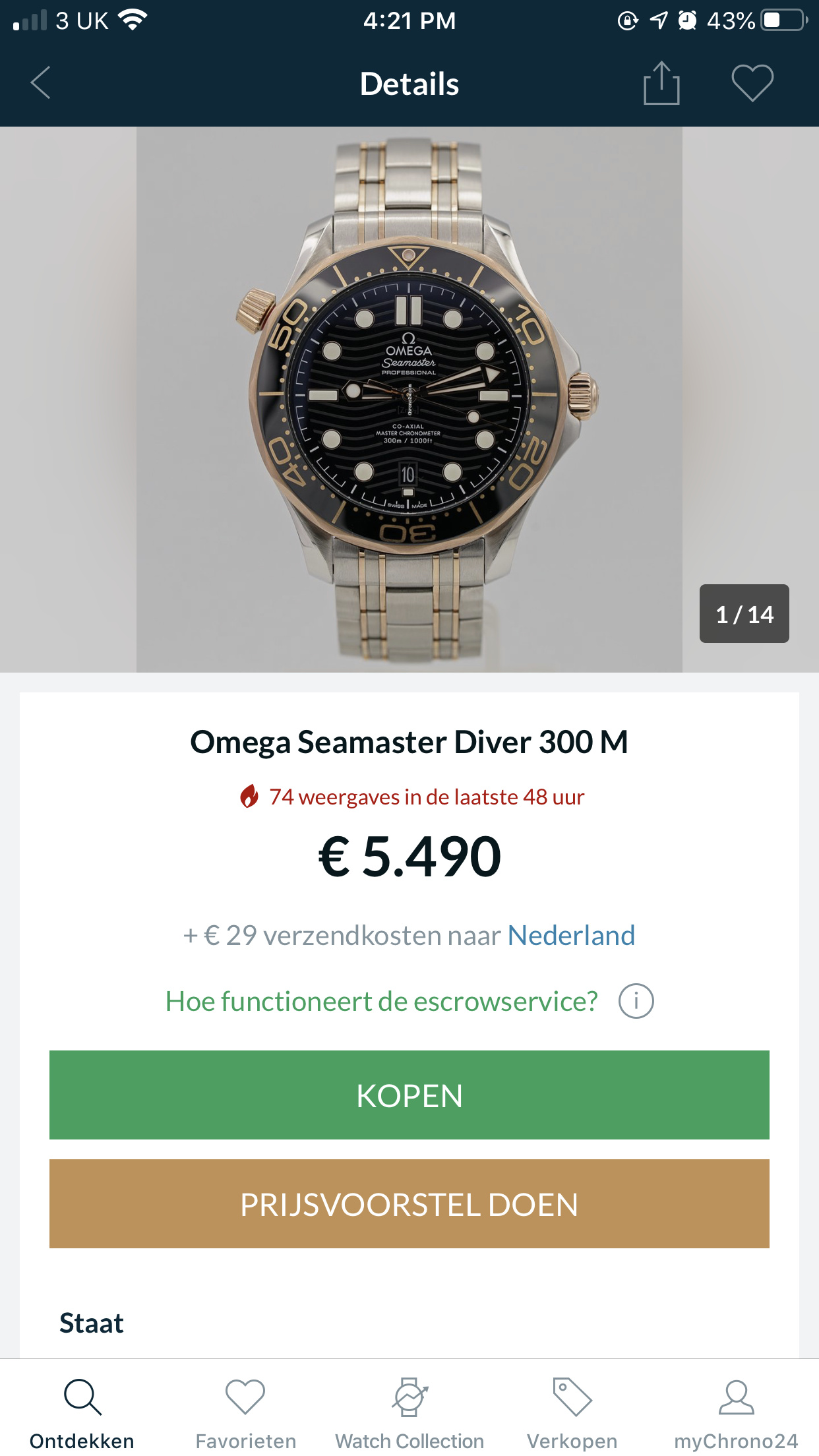Make an offer via PRIJSVOORSTEL DOEN
This screenshot has height=1456, width=819.
[x=409, y=1204]
